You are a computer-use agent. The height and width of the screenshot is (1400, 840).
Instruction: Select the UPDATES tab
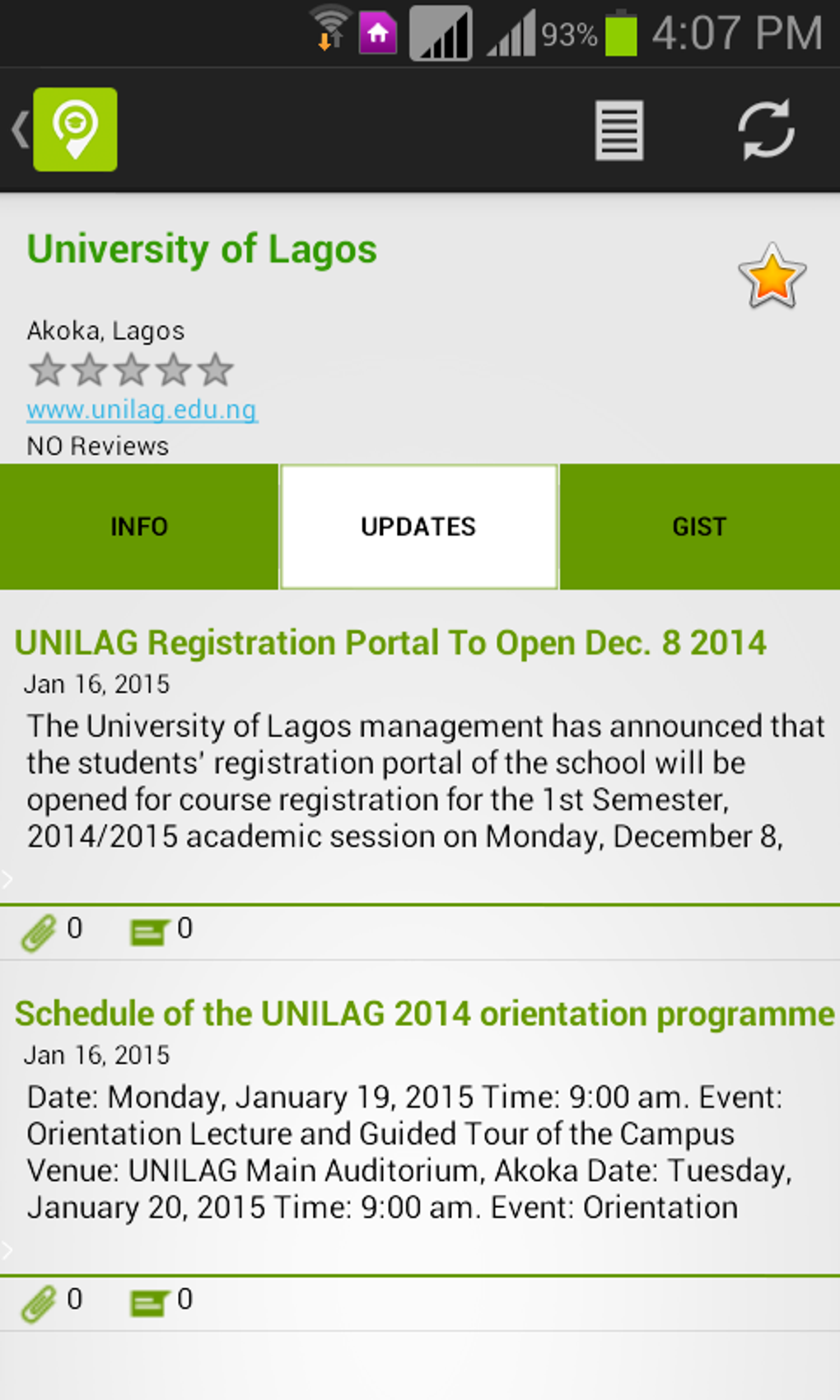[x=419, y=527]
